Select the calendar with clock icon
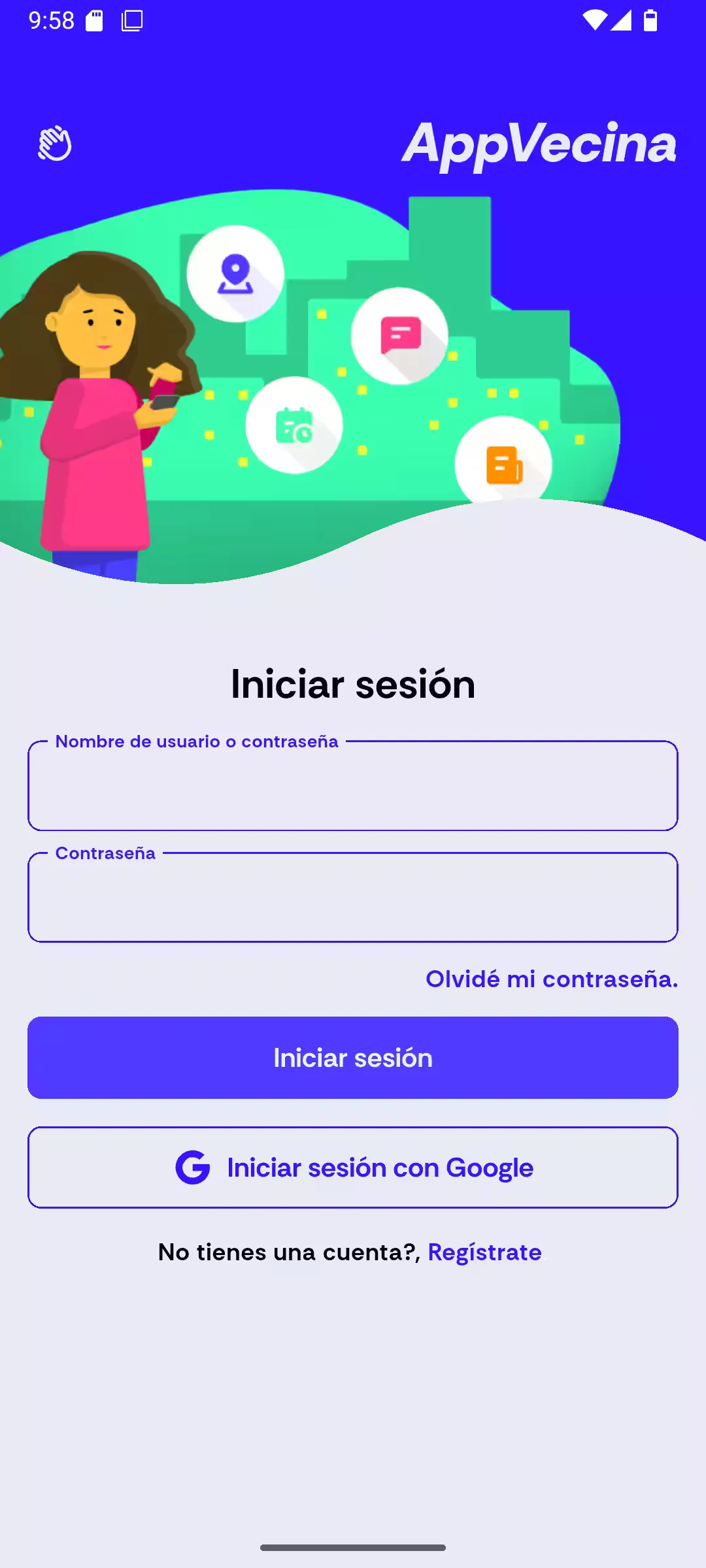The image size is (706, 1568). point(294,426)
